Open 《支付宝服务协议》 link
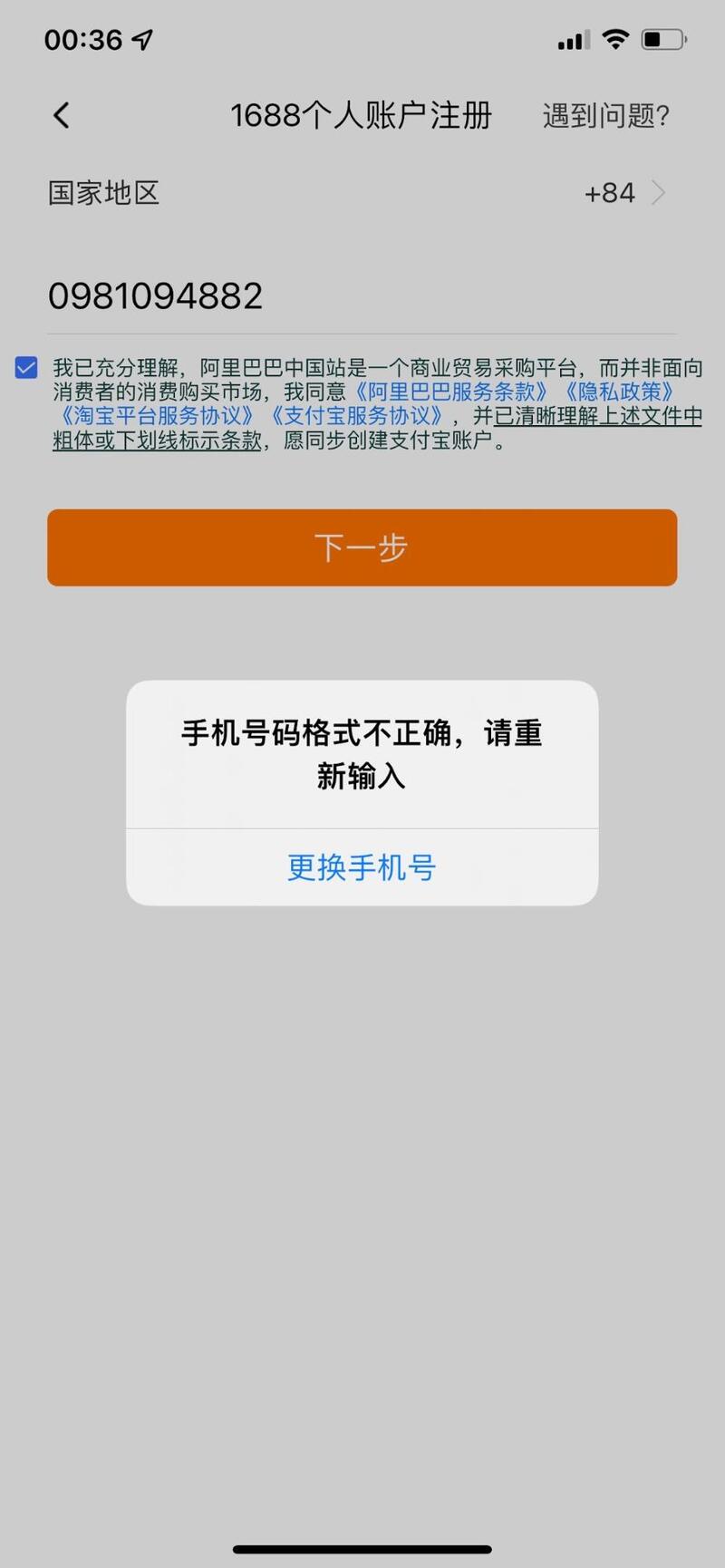The height and width of the screenshot is (1568, 725). pos(358,416)
